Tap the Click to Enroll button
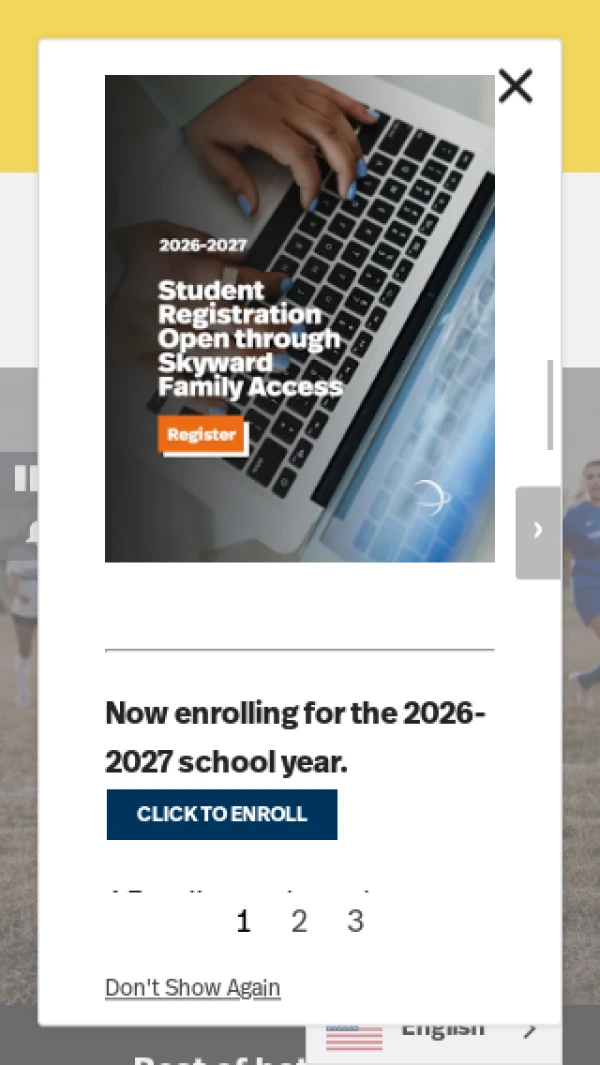 pos(222,814)
